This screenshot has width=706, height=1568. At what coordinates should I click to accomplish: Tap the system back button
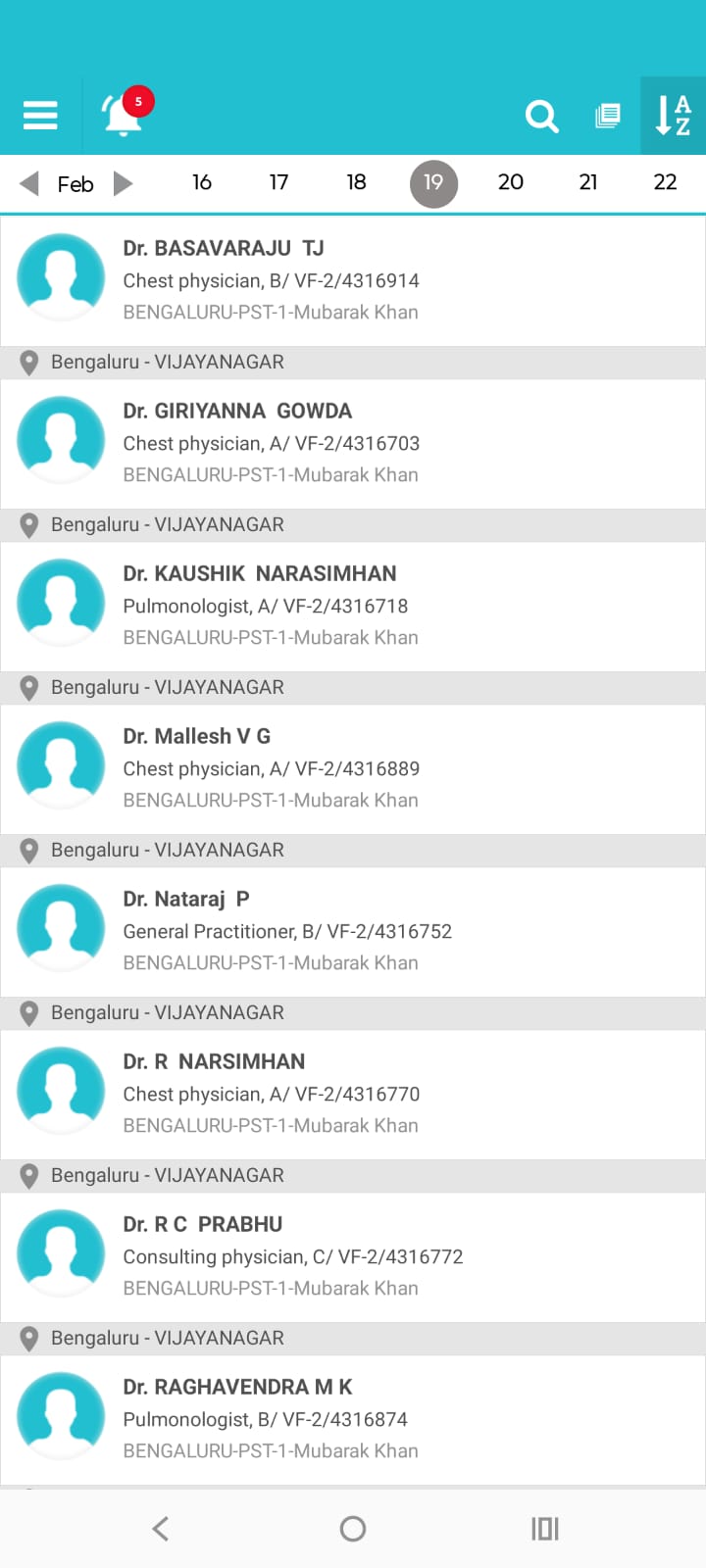coord(161,1528)
